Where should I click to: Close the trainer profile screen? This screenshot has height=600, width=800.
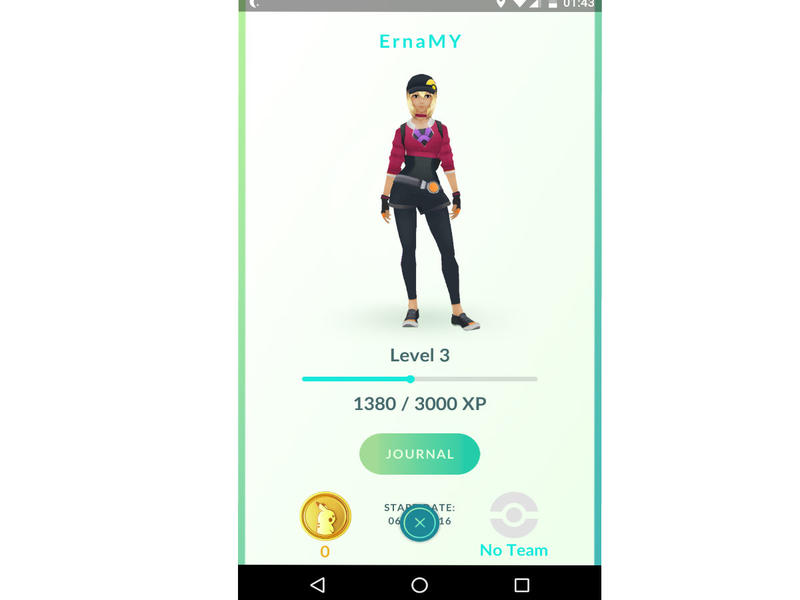(420, 522)
